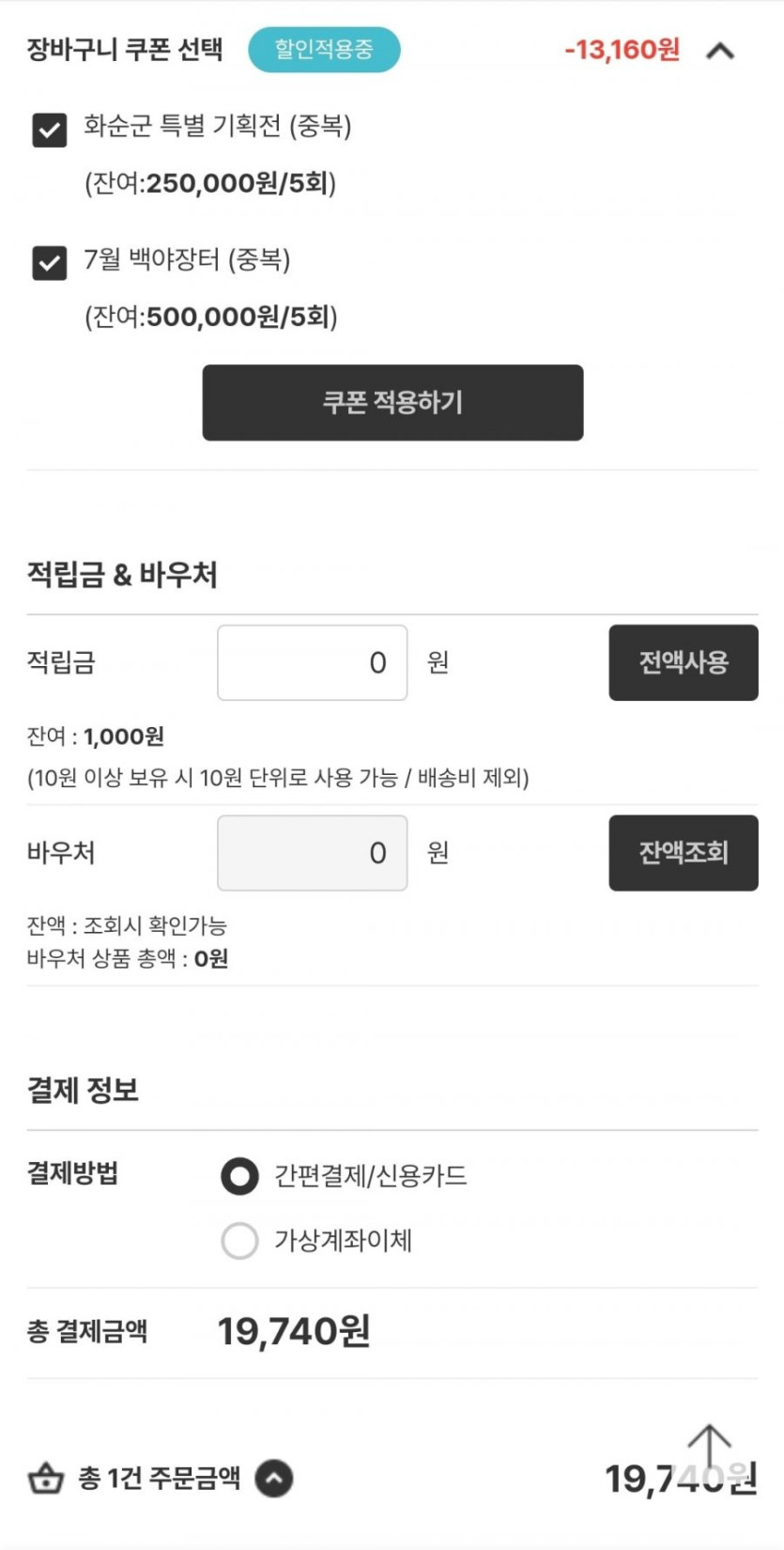Check voucher balance with 잔액조회
This screenshot has height=1550, width=784.
[x=684, y=853]
